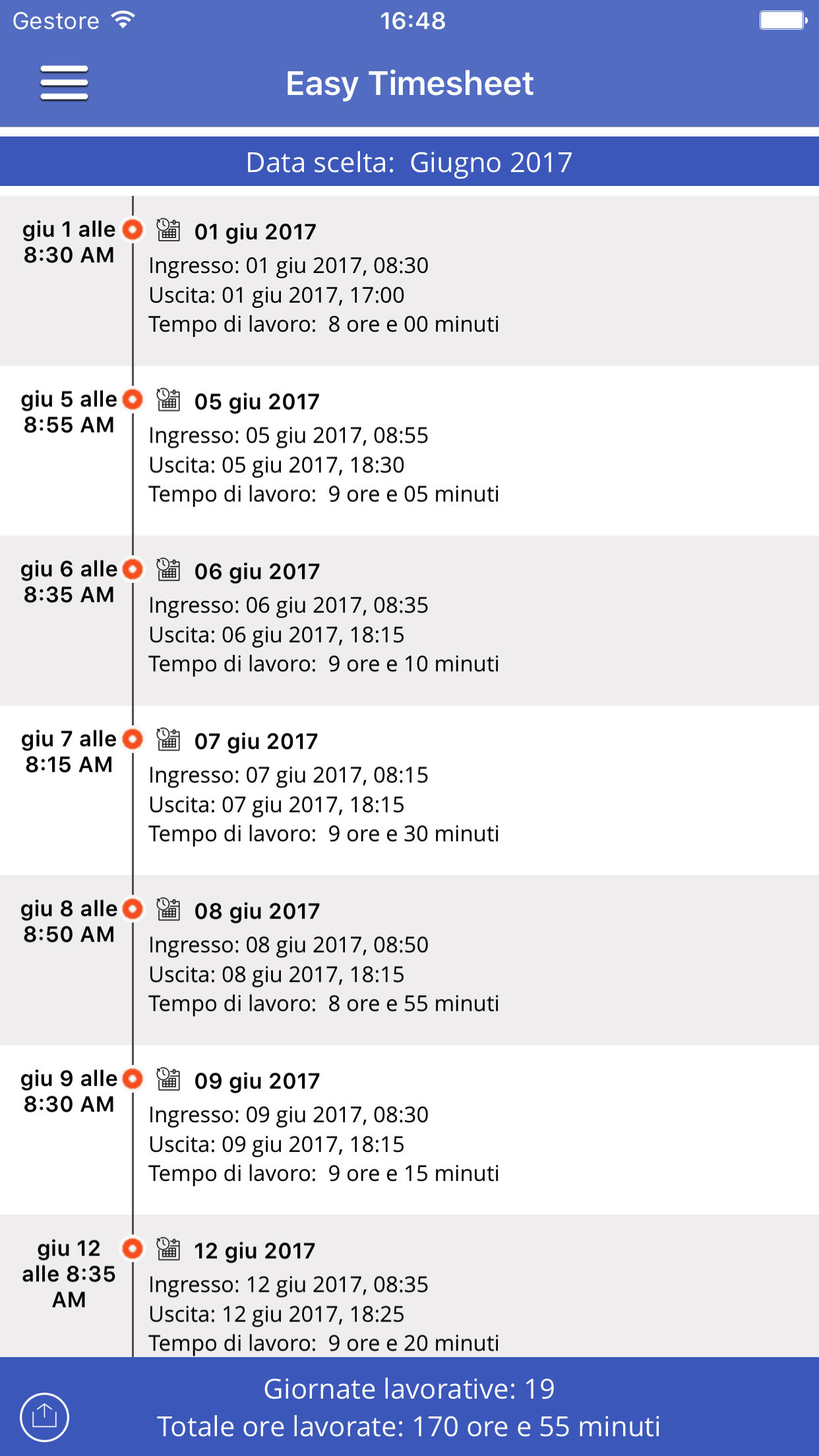Screen dimensions: 819x1456
Task: Change the selected date Giugno 2017
Action: tap(409, 162)
